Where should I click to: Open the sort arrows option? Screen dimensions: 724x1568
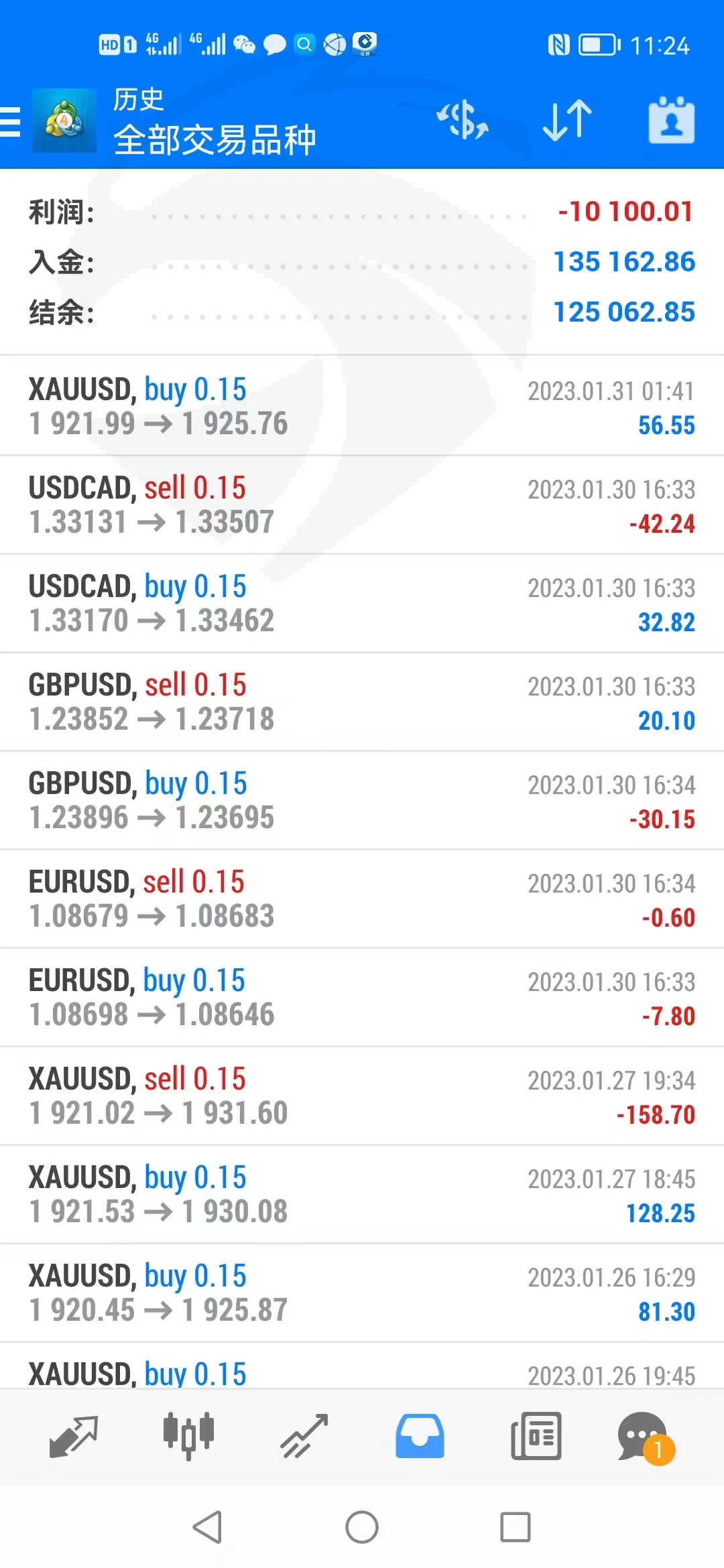click(567, 121)
